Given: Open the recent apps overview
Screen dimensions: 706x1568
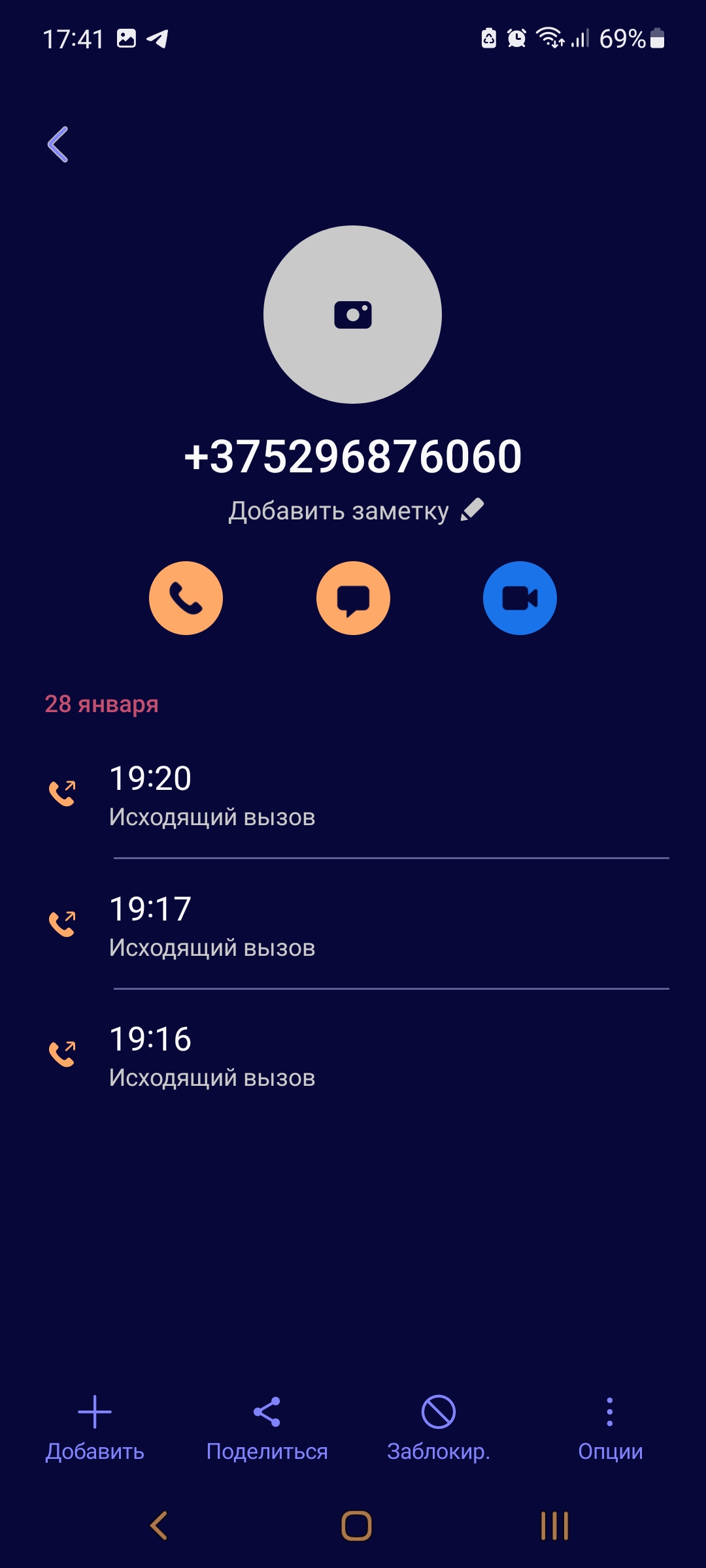Looking at the screenshot, I should [554, 1526].
